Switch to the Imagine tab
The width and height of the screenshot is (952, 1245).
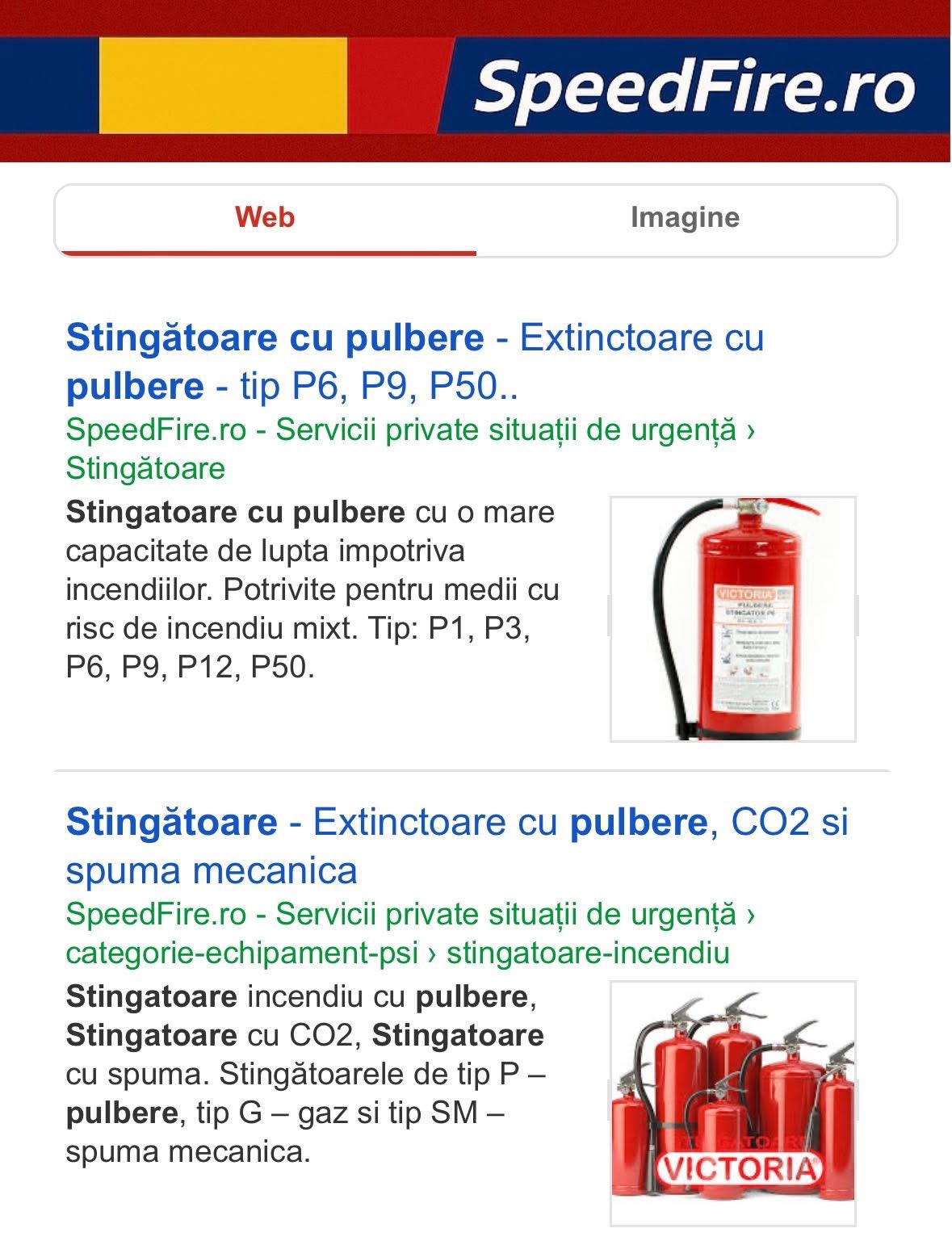(685, 218)
